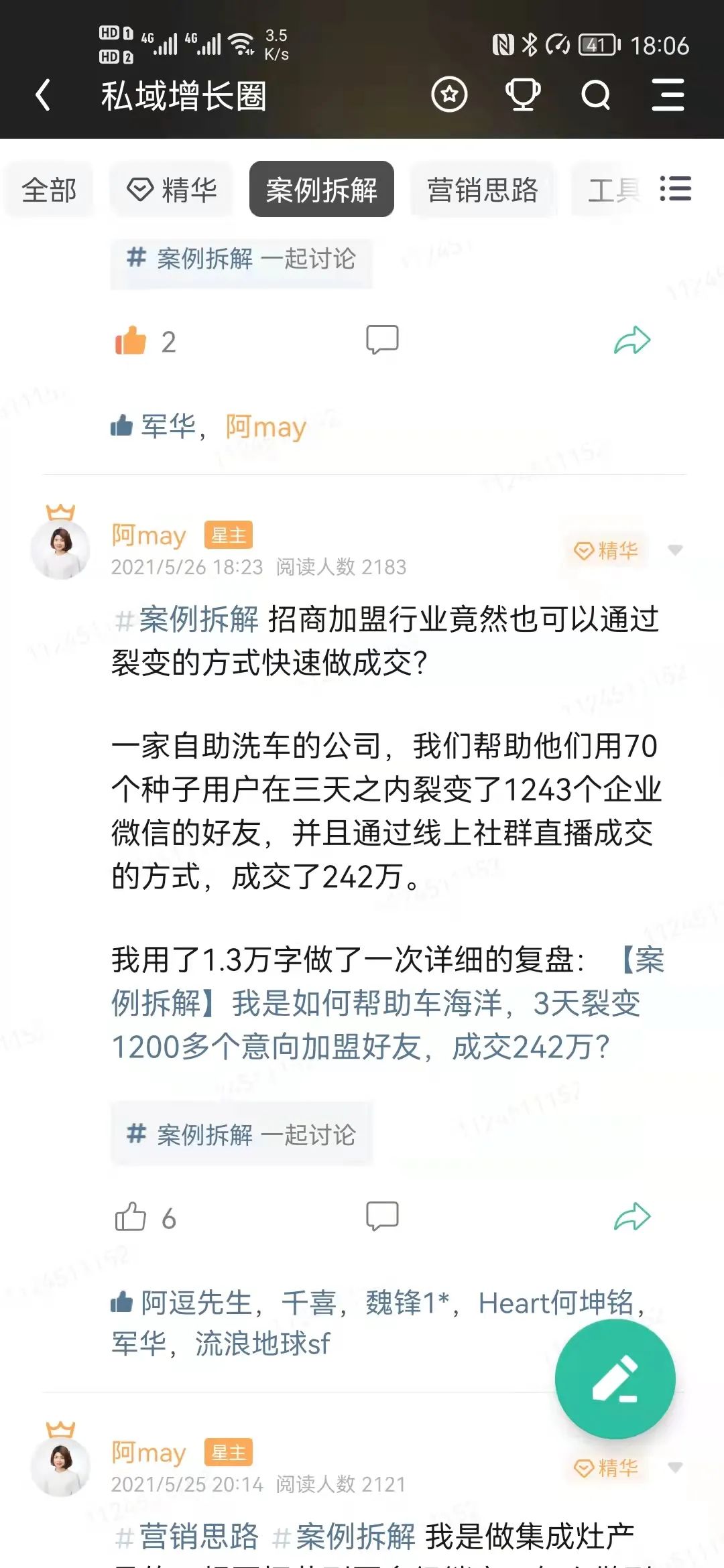The image size is (724, 1568).
Task: Open 阿逗先生's profile from the likes list
Action: pos(195,1303)
